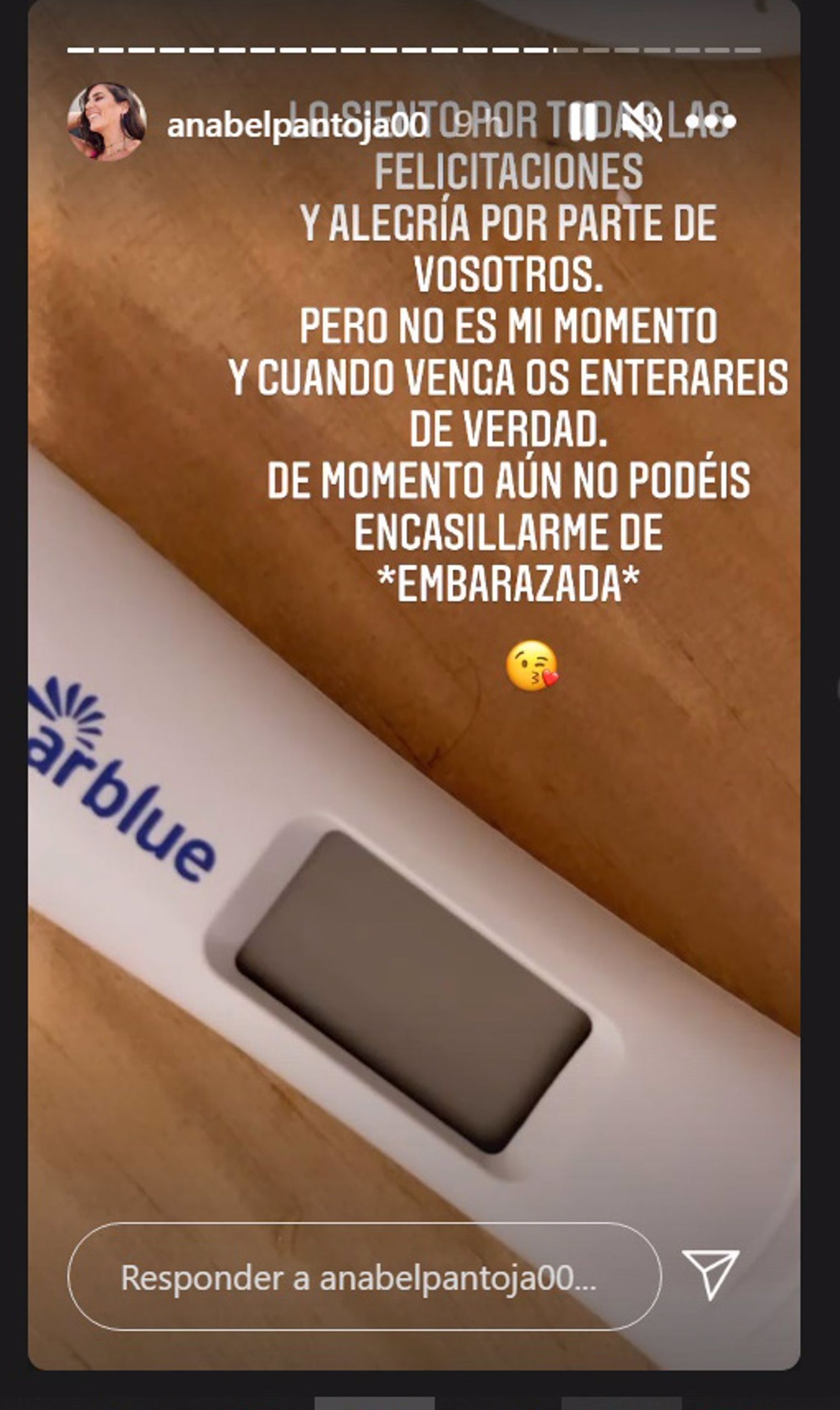Open the three-dot options menu
This screenshot has width=840, height=1410.
tap(711, 121)
